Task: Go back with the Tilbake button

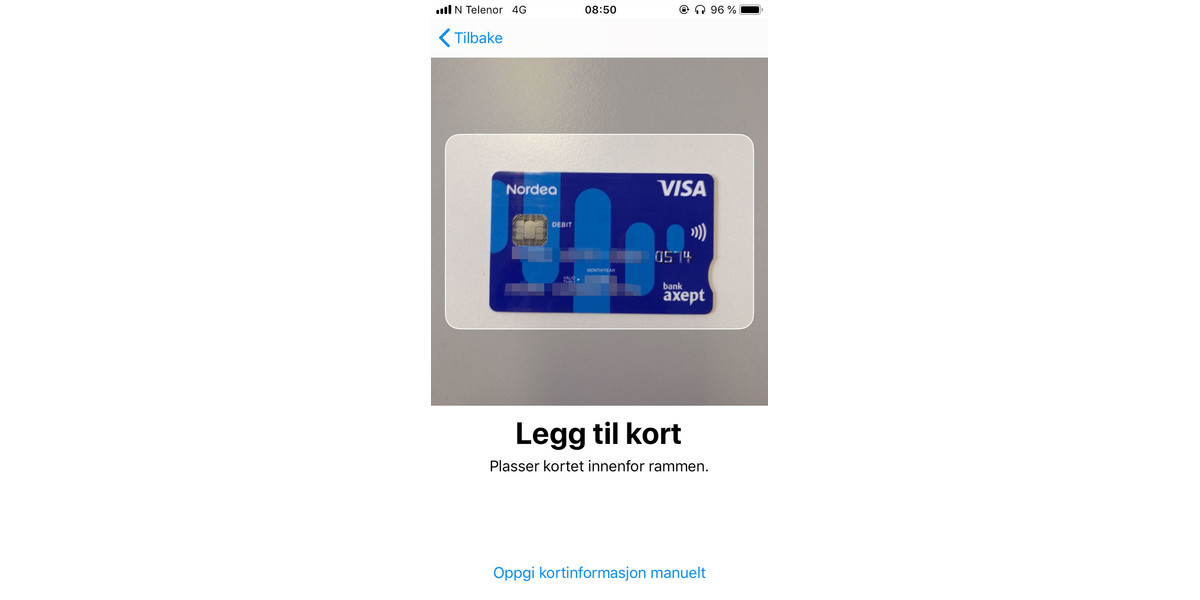Action: [x=471, y=38]
